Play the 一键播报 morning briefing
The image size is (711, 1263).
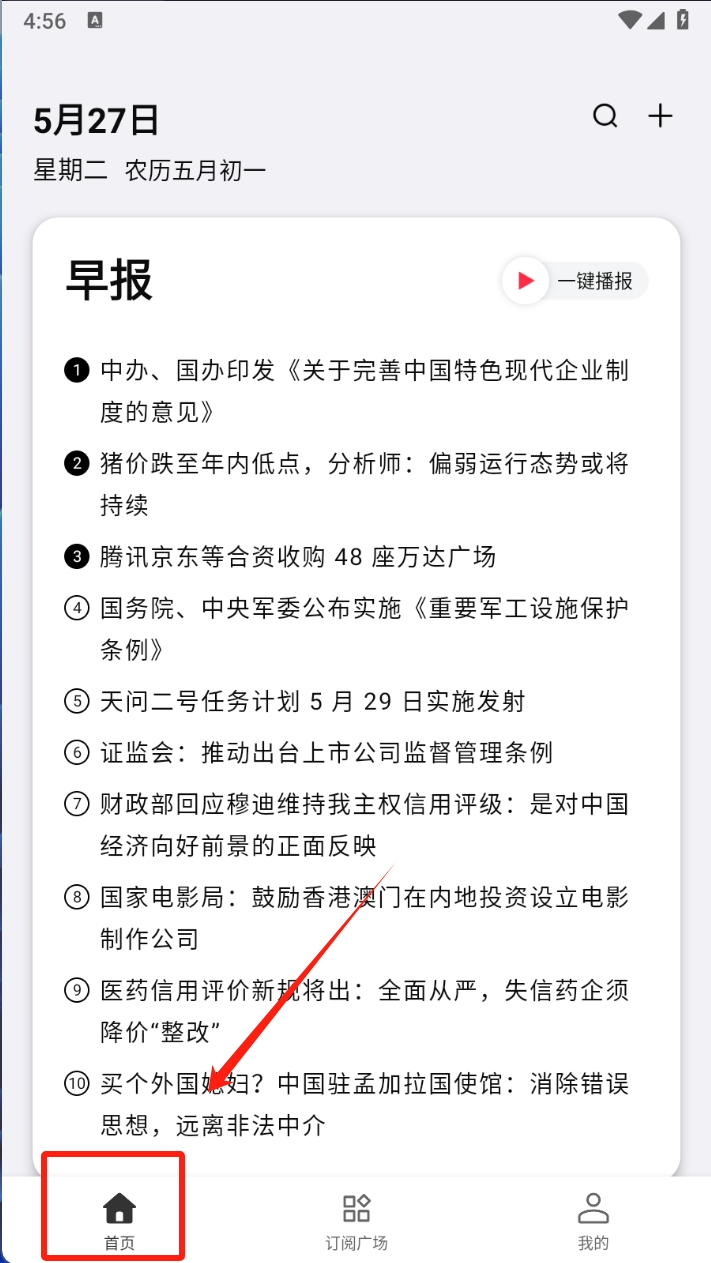pos(575,281)
